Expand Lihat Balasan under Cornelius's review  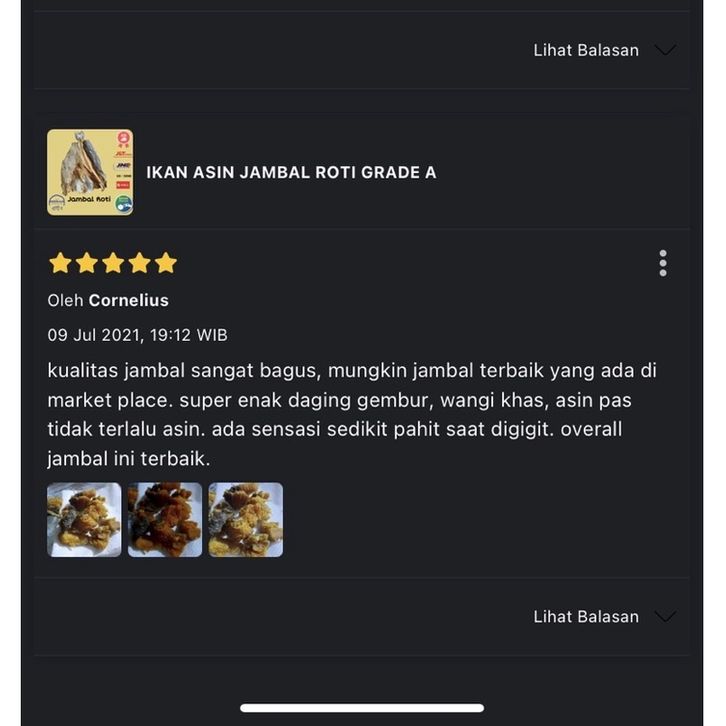[604, 617]
